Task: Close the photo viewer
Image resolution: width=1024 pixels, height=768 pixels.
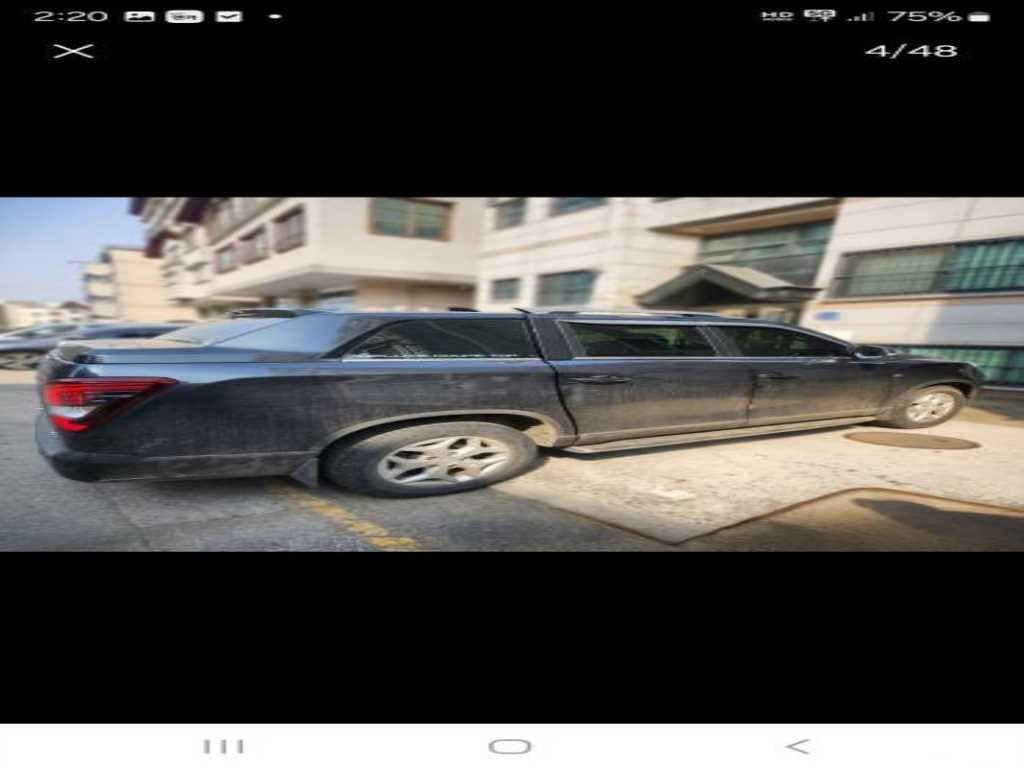Action: [x=73, y=51]
